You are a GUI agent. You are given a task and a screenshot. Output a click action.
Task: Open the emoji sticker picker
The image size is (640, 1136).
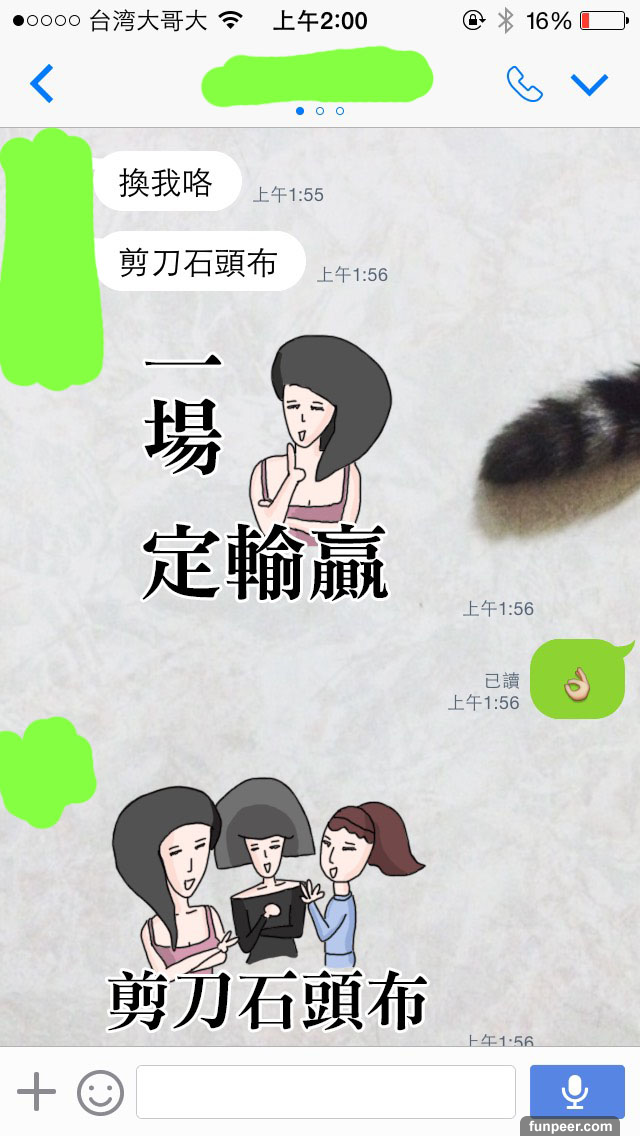click(x=100, y=1091)
